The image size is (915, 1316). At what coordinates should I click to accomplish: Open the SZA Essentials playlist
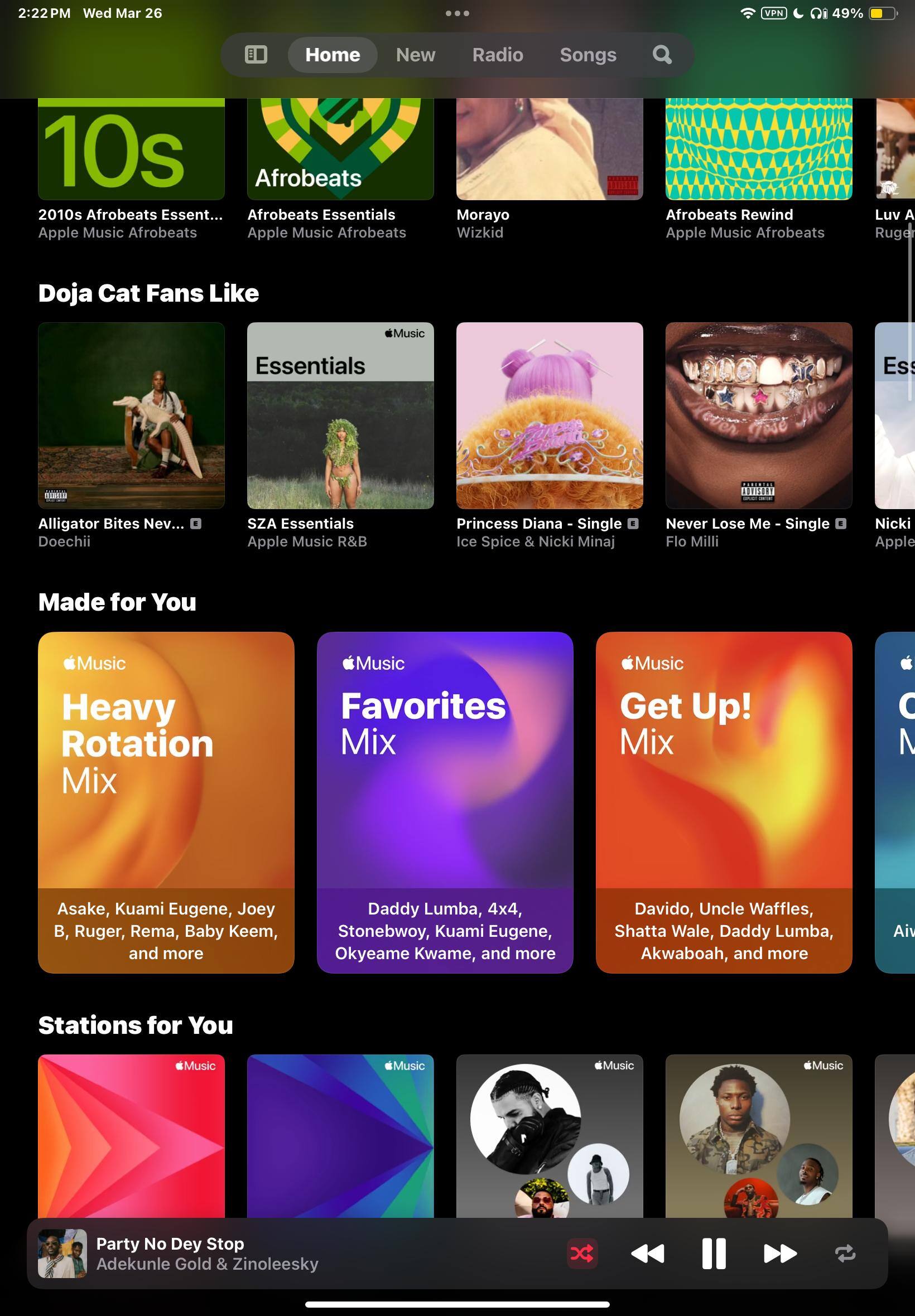[x=340, y=415]
